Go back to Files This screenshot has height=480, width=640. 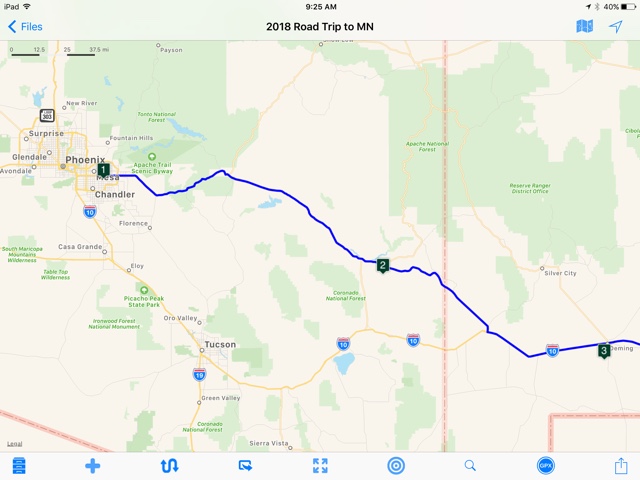click(x=26, y=26)
